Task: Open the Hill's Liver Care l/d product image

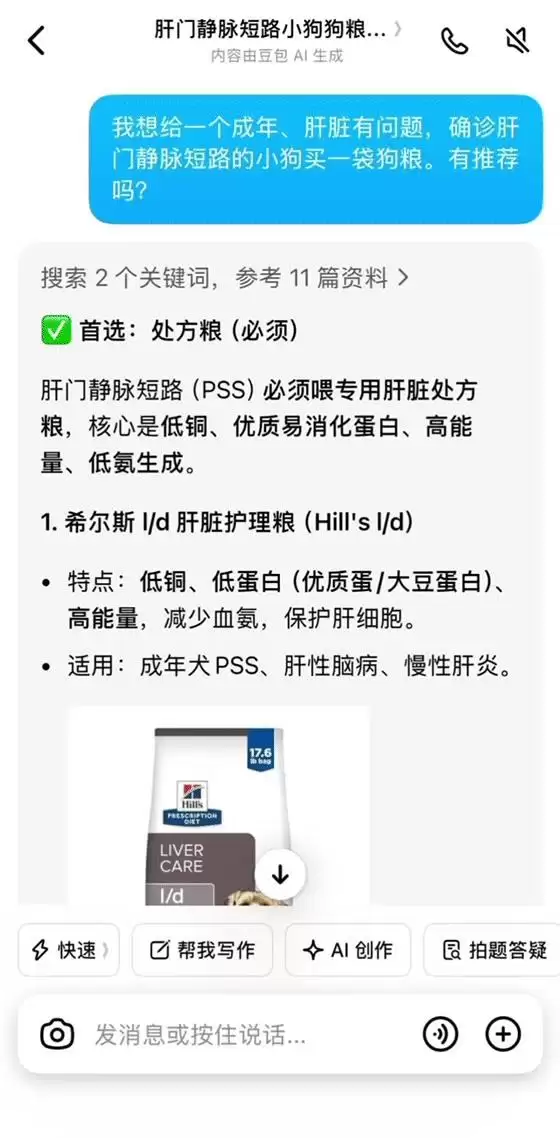Action: tap(219, 806)
